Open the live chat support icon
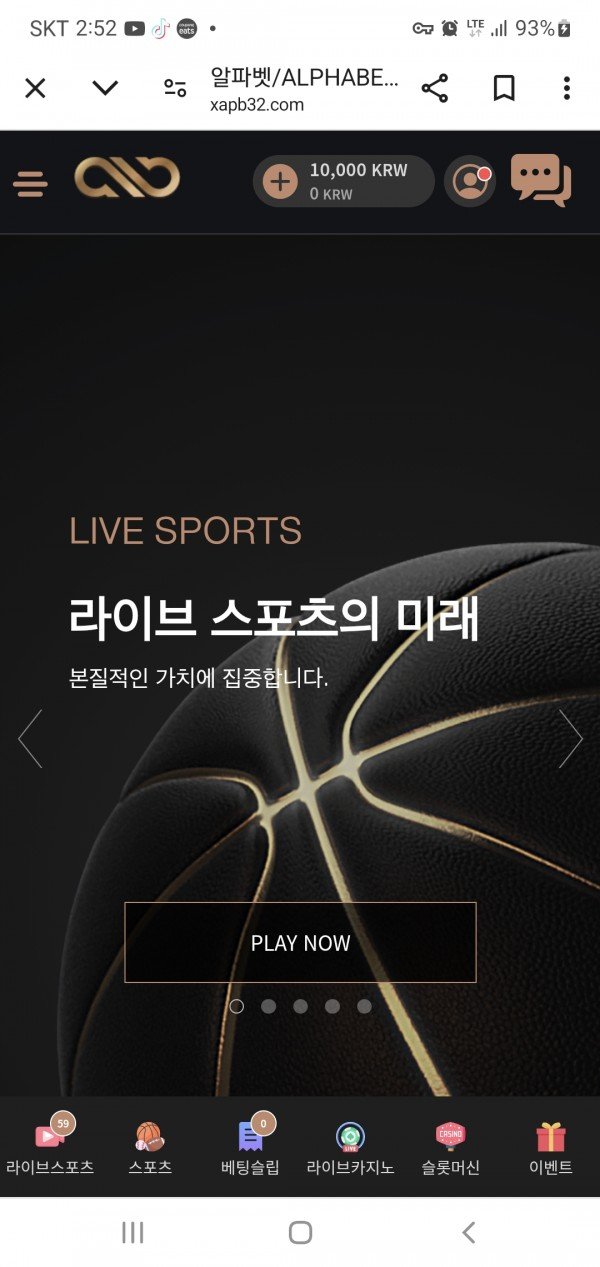600x1267 pixels. pyautogui.click(x=540, y=180)
